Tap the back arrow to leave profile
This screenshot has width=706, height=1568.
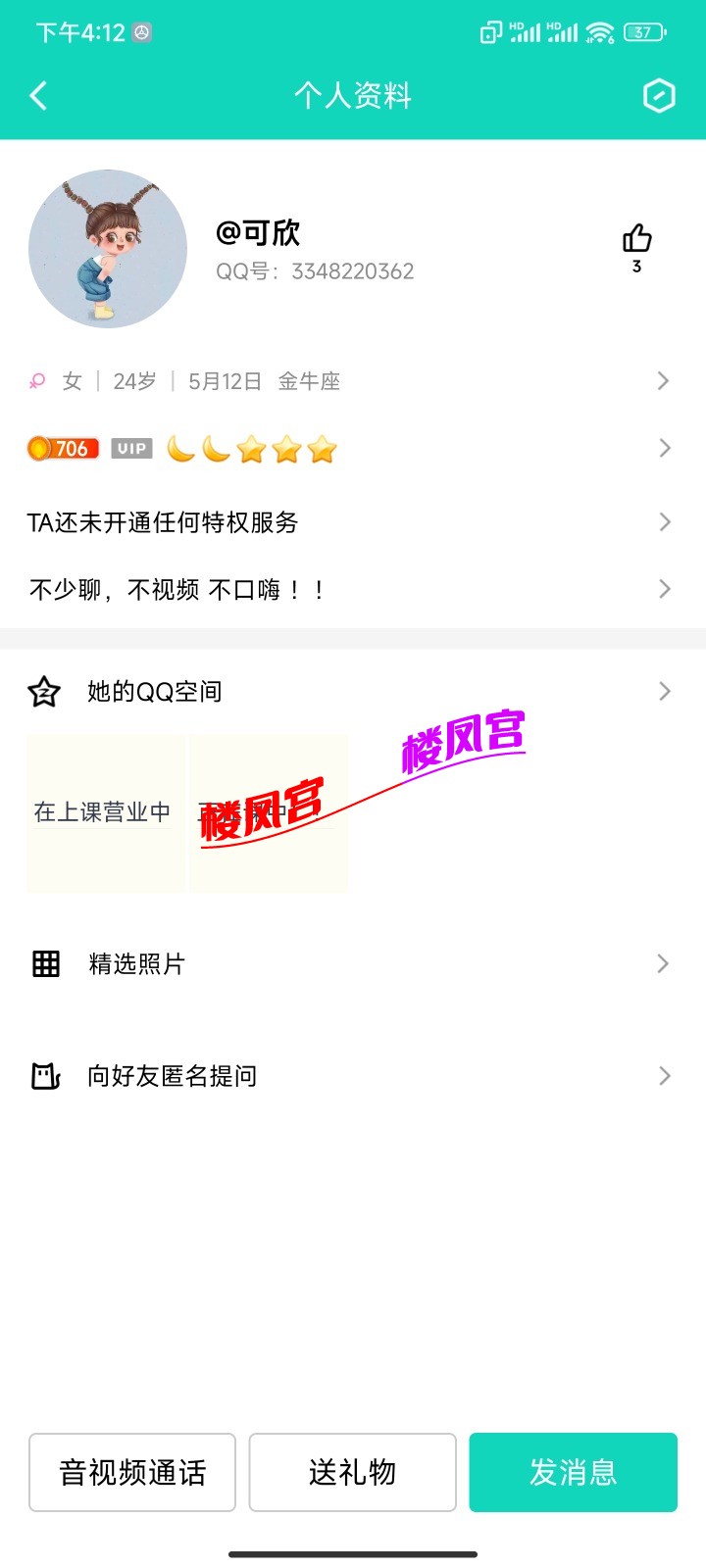[x=37, y=95]
